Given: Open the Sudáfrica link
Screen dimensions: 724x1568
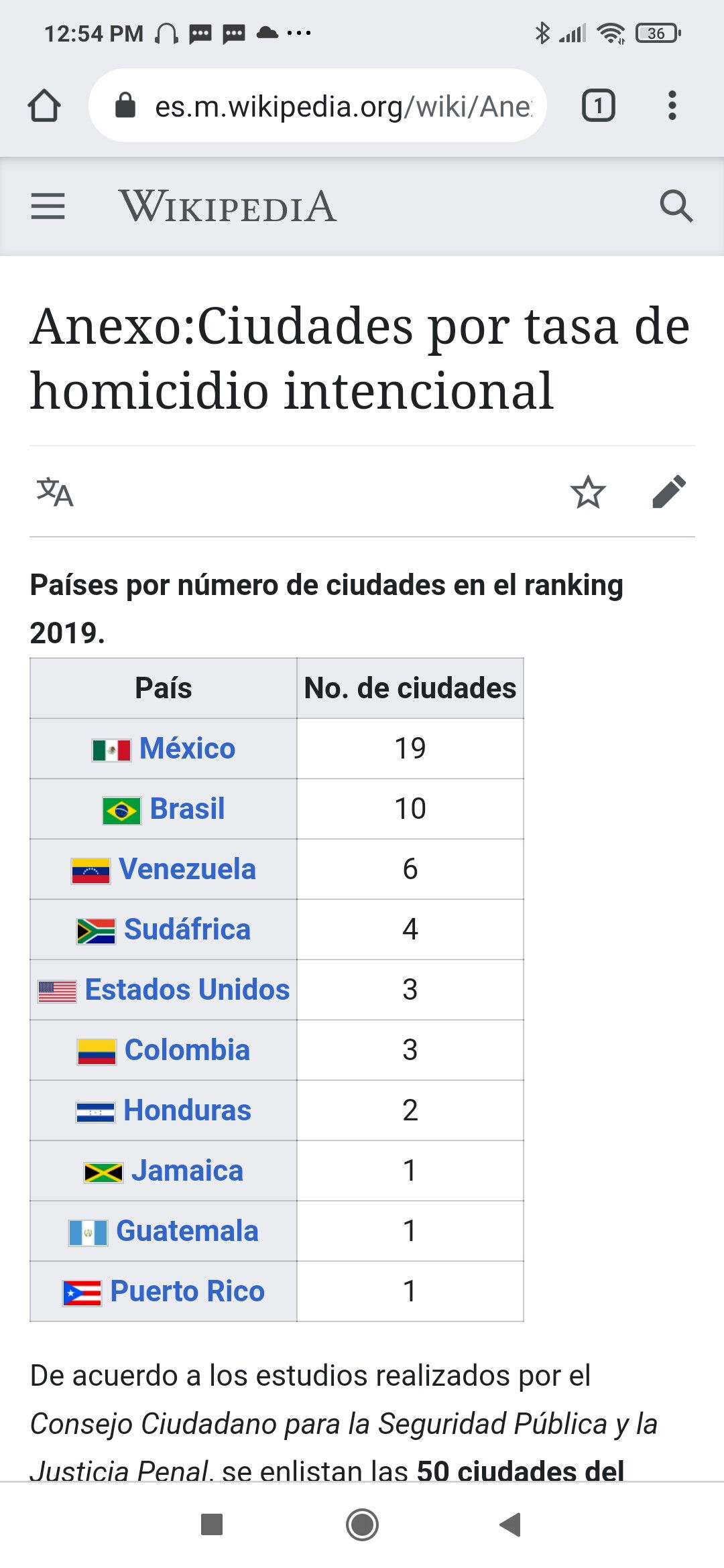Looking at the screenshot, I should (x=187, y=929).
